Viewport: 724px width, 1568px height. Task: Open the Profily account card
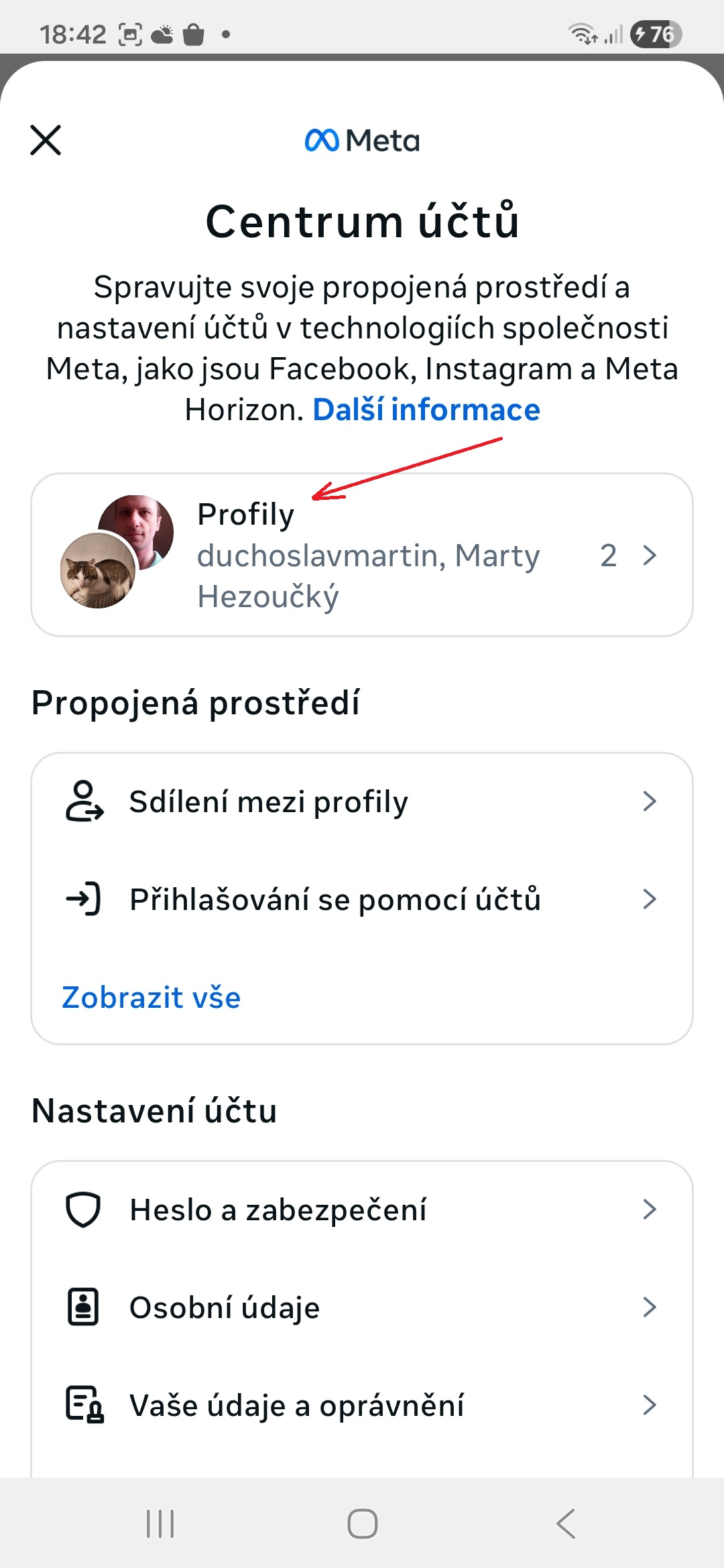click(362, 555)
